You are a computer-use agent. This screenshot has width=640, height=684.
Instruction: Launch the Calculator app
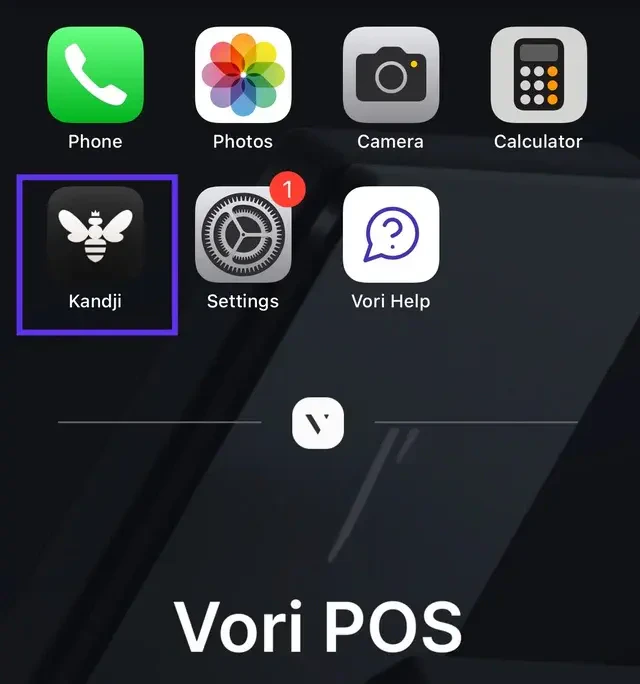[538, 75]
